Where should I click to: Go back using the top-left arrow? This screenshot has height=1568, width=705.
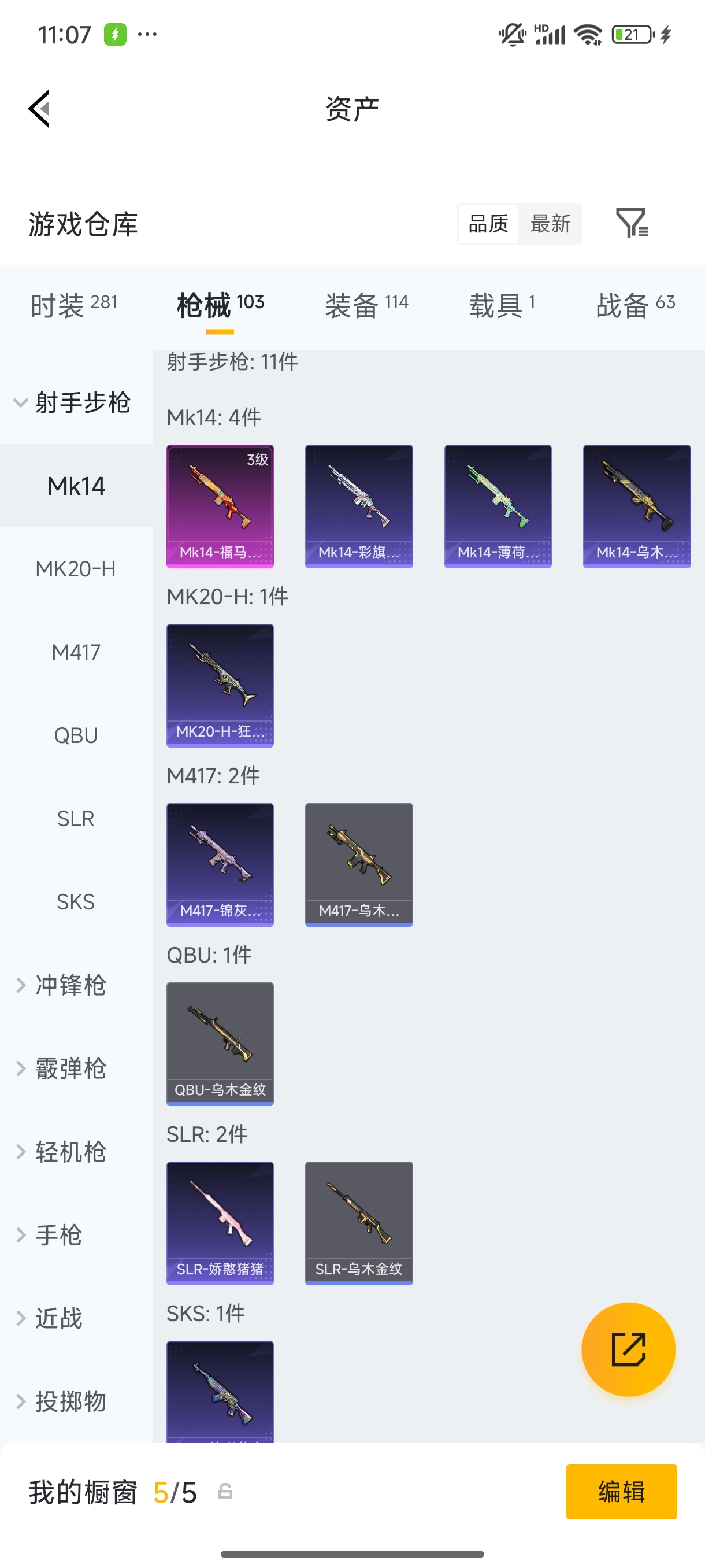point(39,109)
